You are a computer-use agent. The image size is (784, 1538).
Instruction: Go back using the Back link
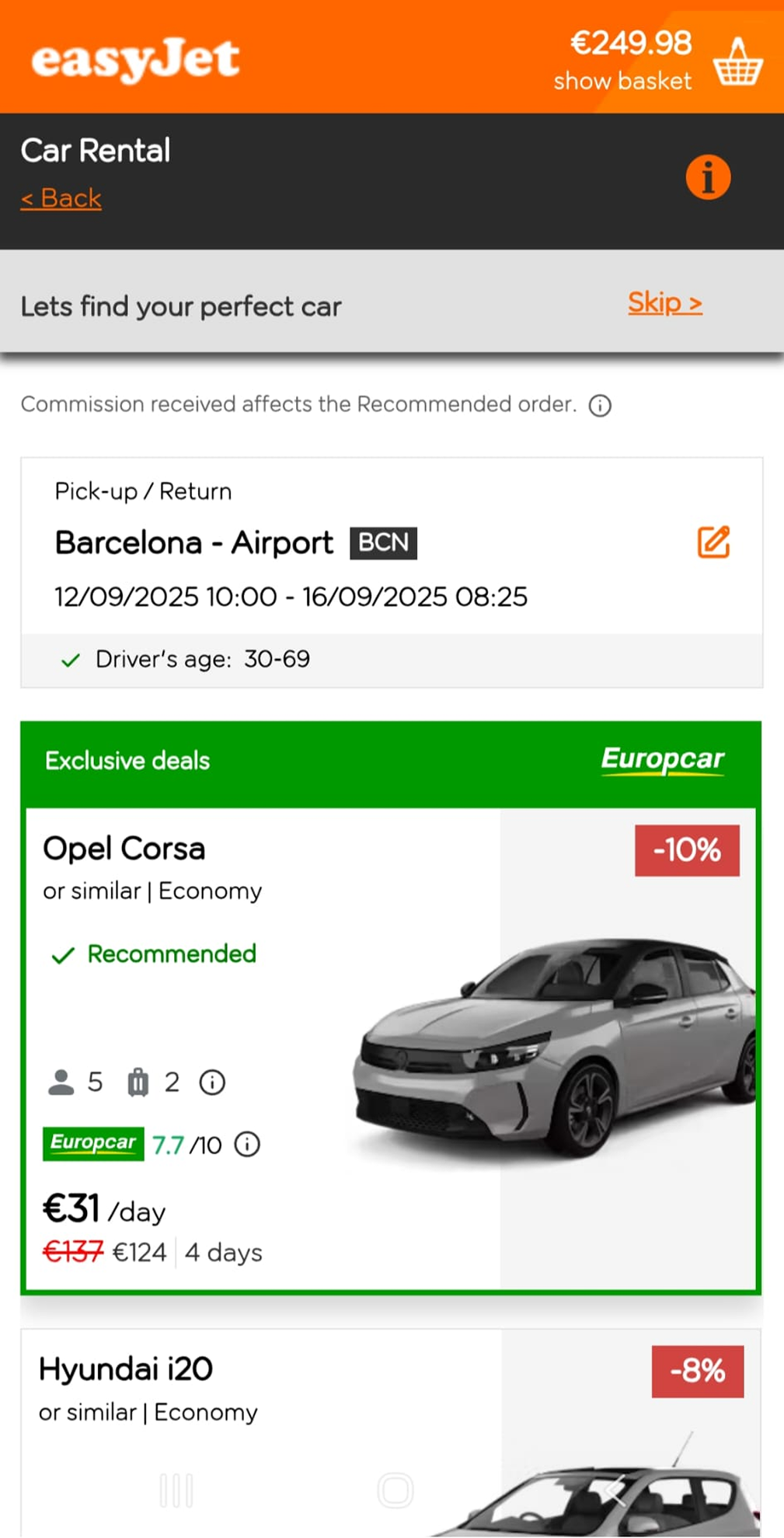pos(60,198)
